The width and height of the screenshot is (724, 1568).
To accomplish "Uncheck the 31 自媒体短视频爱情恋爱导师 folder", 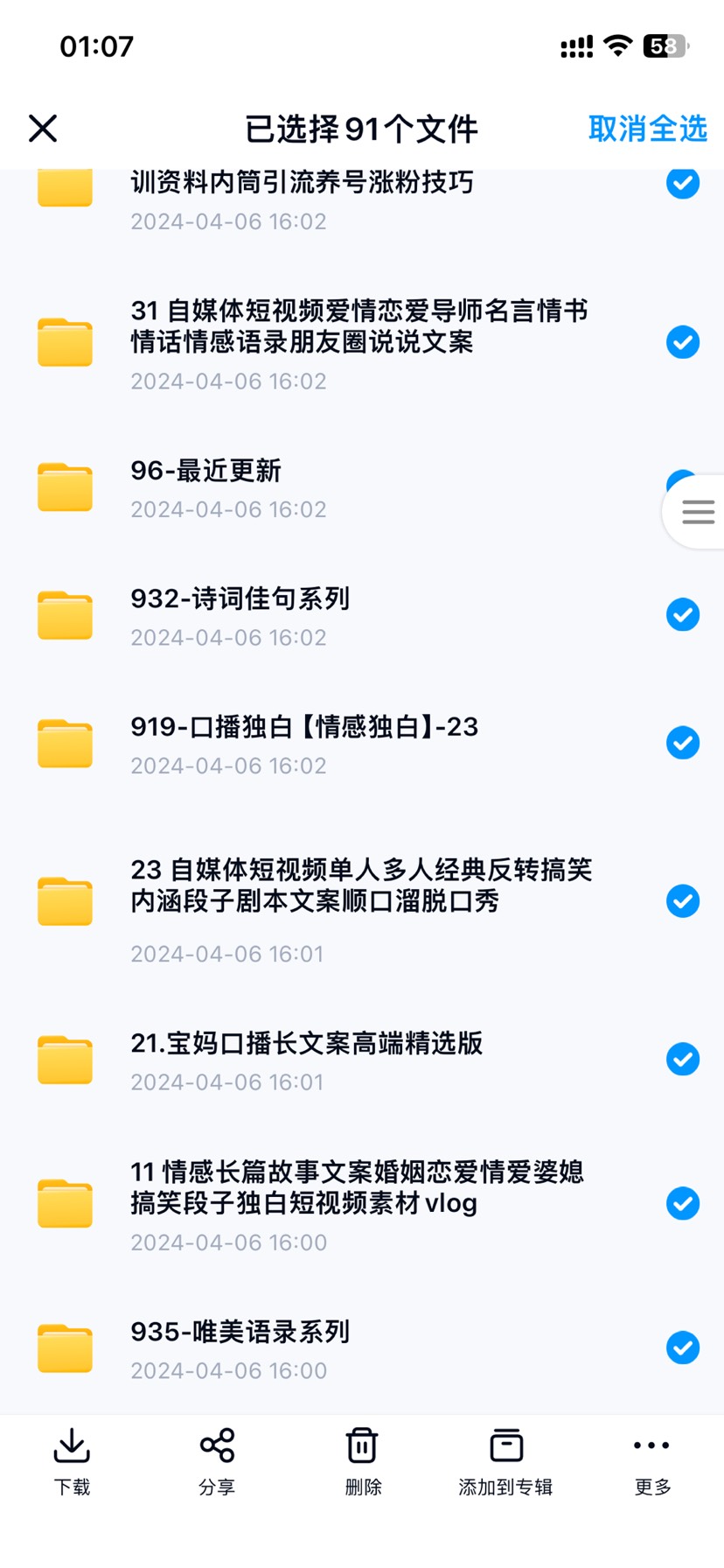I will tap(682, 342).
